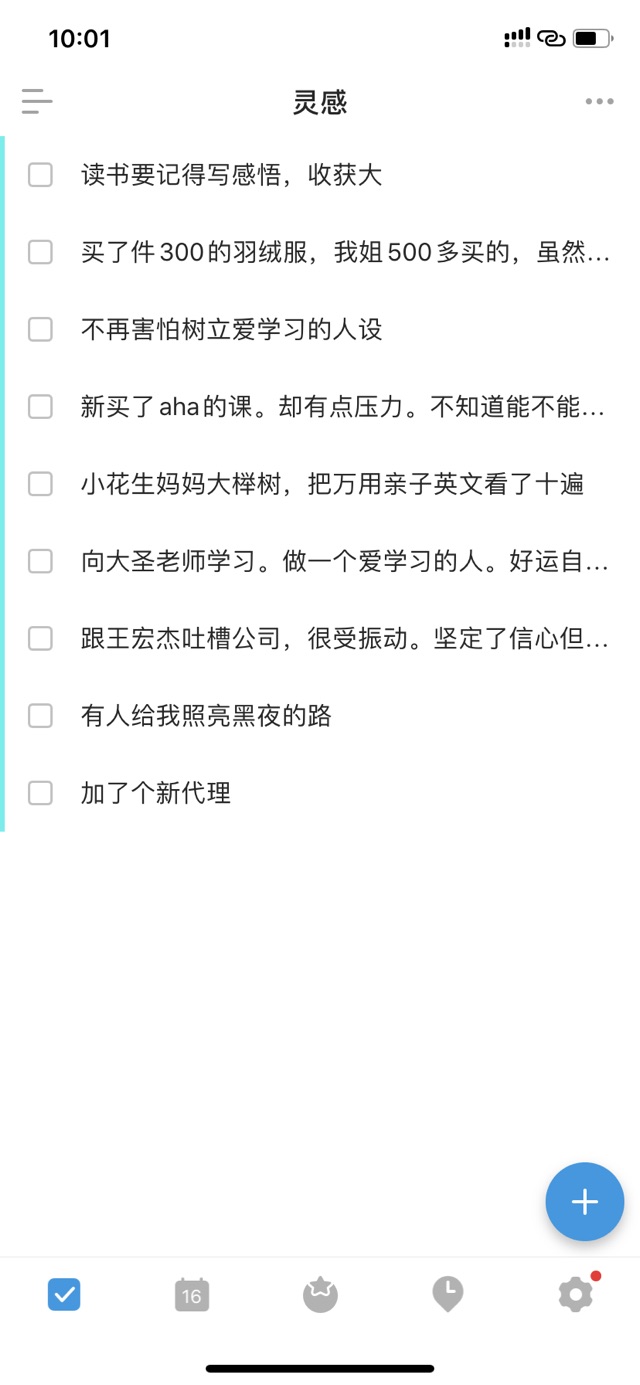This screenshot has width=640, height=1385.
Task: Open the 新买了aha的课 note
Action: click(345, 407)
